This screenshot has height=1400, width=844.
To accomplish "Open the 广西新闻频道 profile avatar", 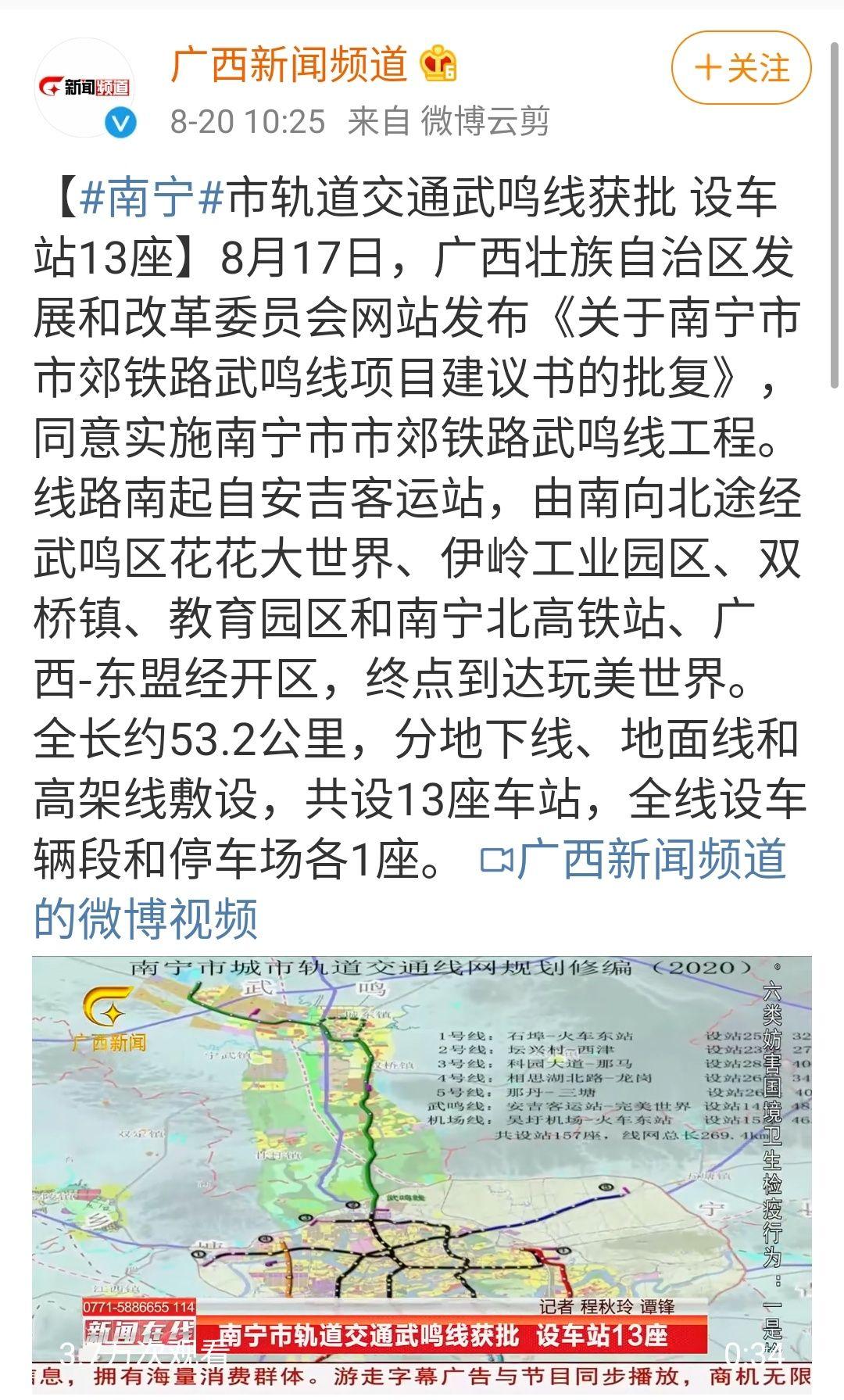I will click(x=86, y=88).
